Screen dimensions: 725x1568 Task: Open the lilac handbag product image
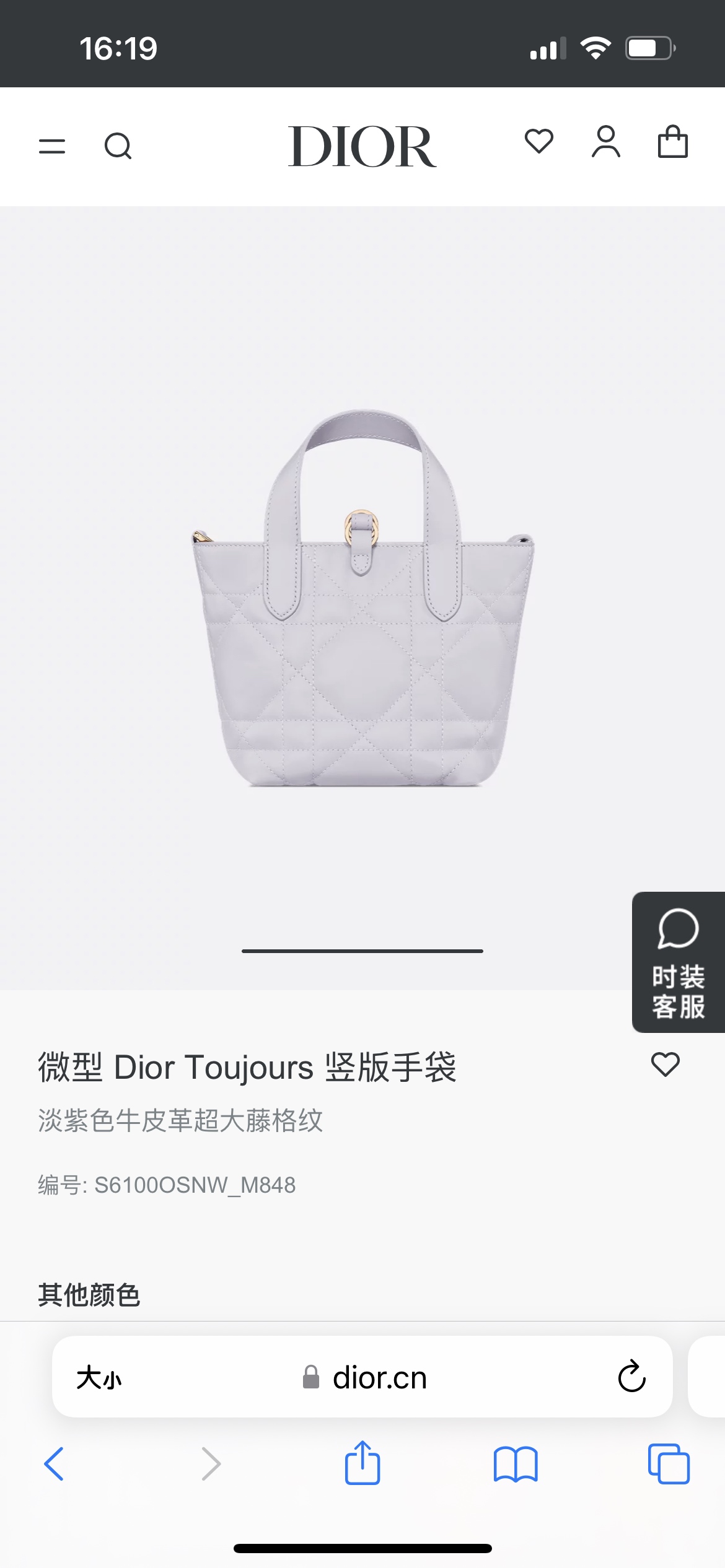pyautogui.click(x=362, y=598)
